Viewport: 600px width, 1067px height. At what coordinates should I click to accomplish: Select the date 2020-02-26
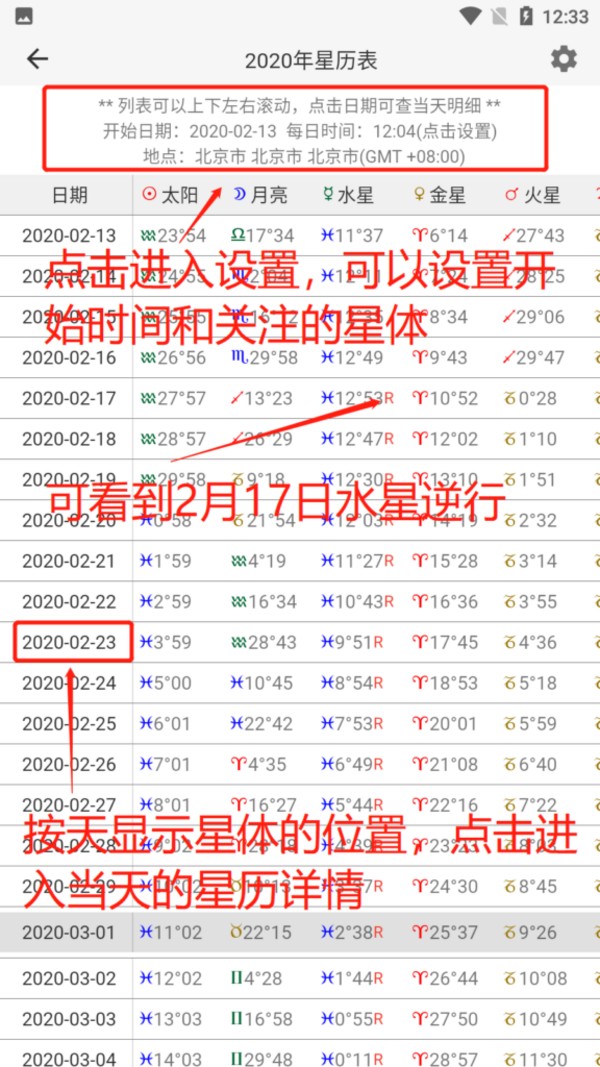point(69,764)
